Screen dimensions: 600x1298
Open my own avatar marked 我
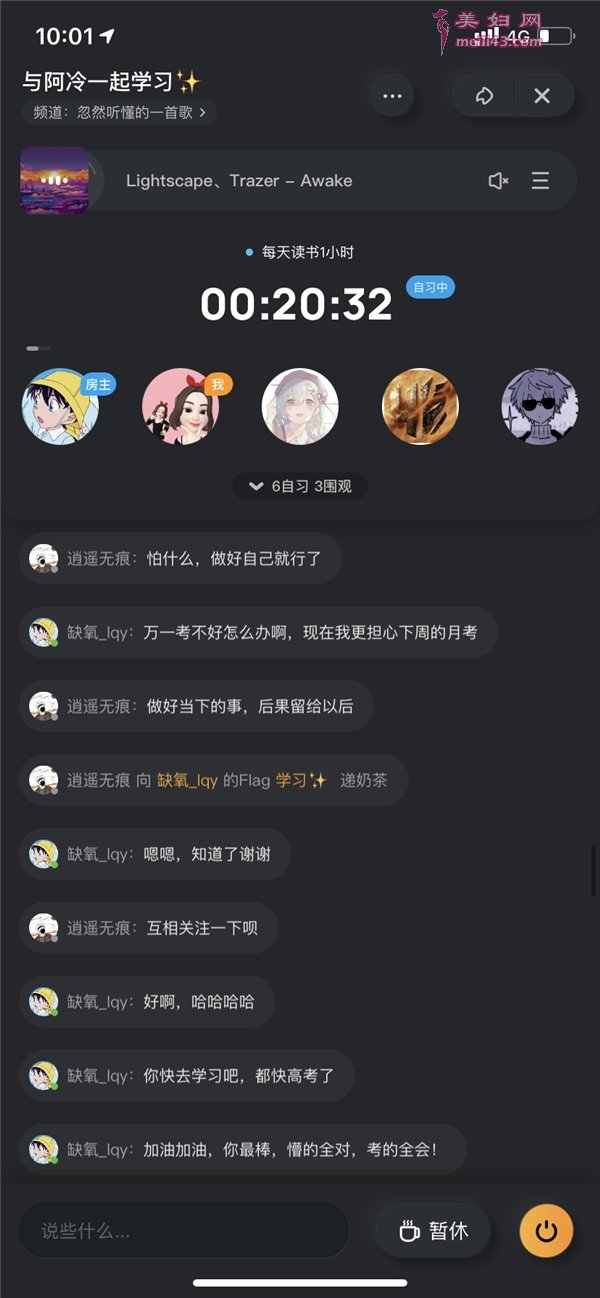[x=180, y=407]
